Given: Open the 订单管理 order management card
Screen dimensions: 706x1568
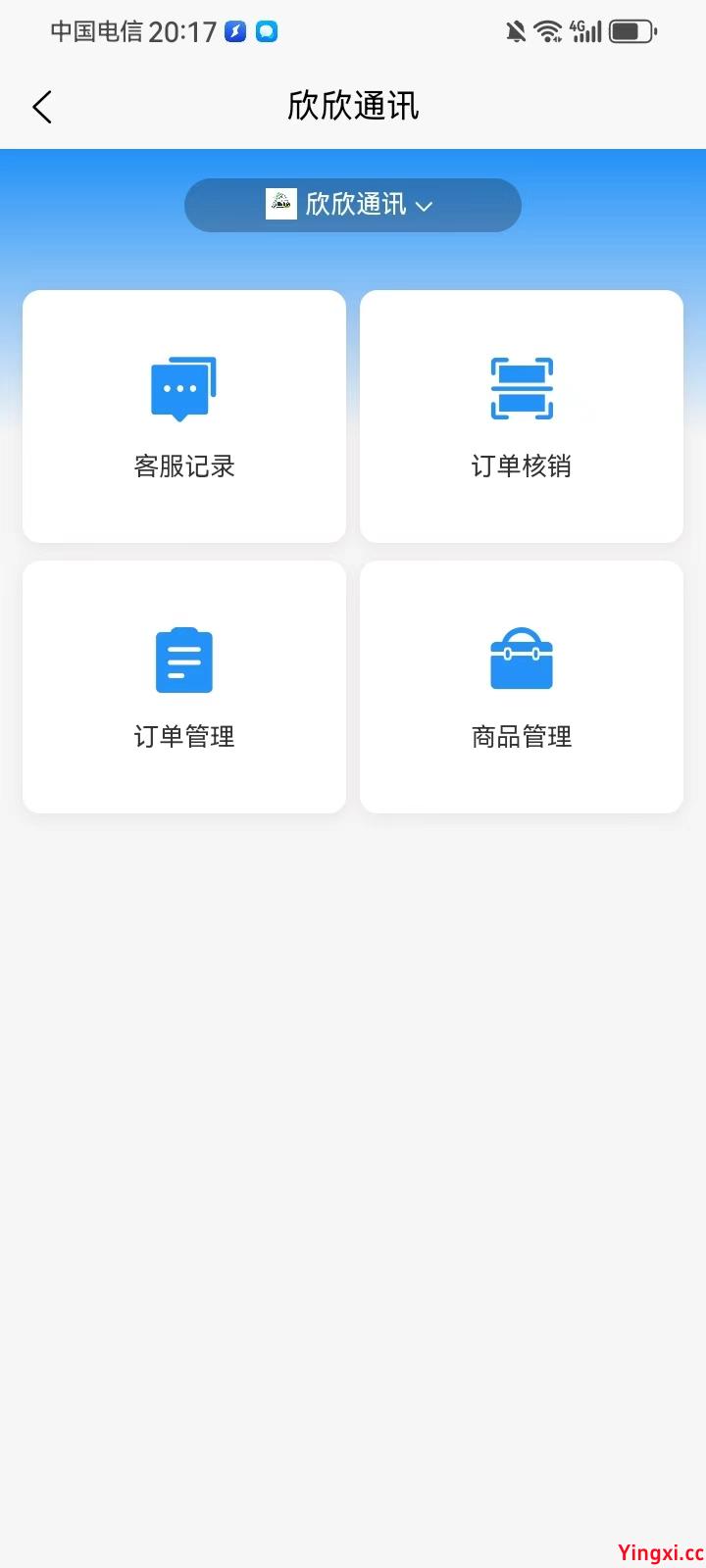Looking at the screenshot, I should 184,687.
